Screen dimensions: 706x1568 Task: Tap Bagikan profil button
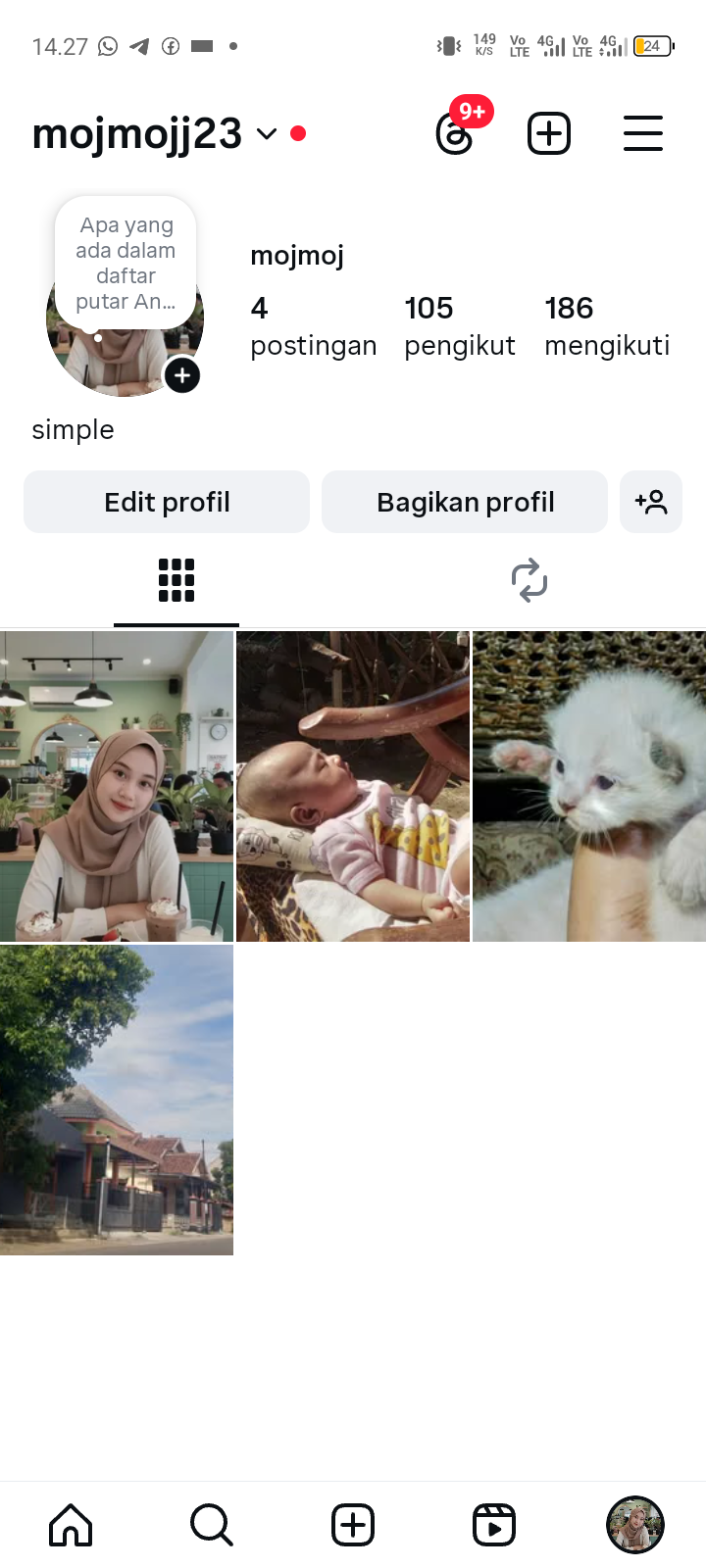pyautogui.click(x=465, y=502)
